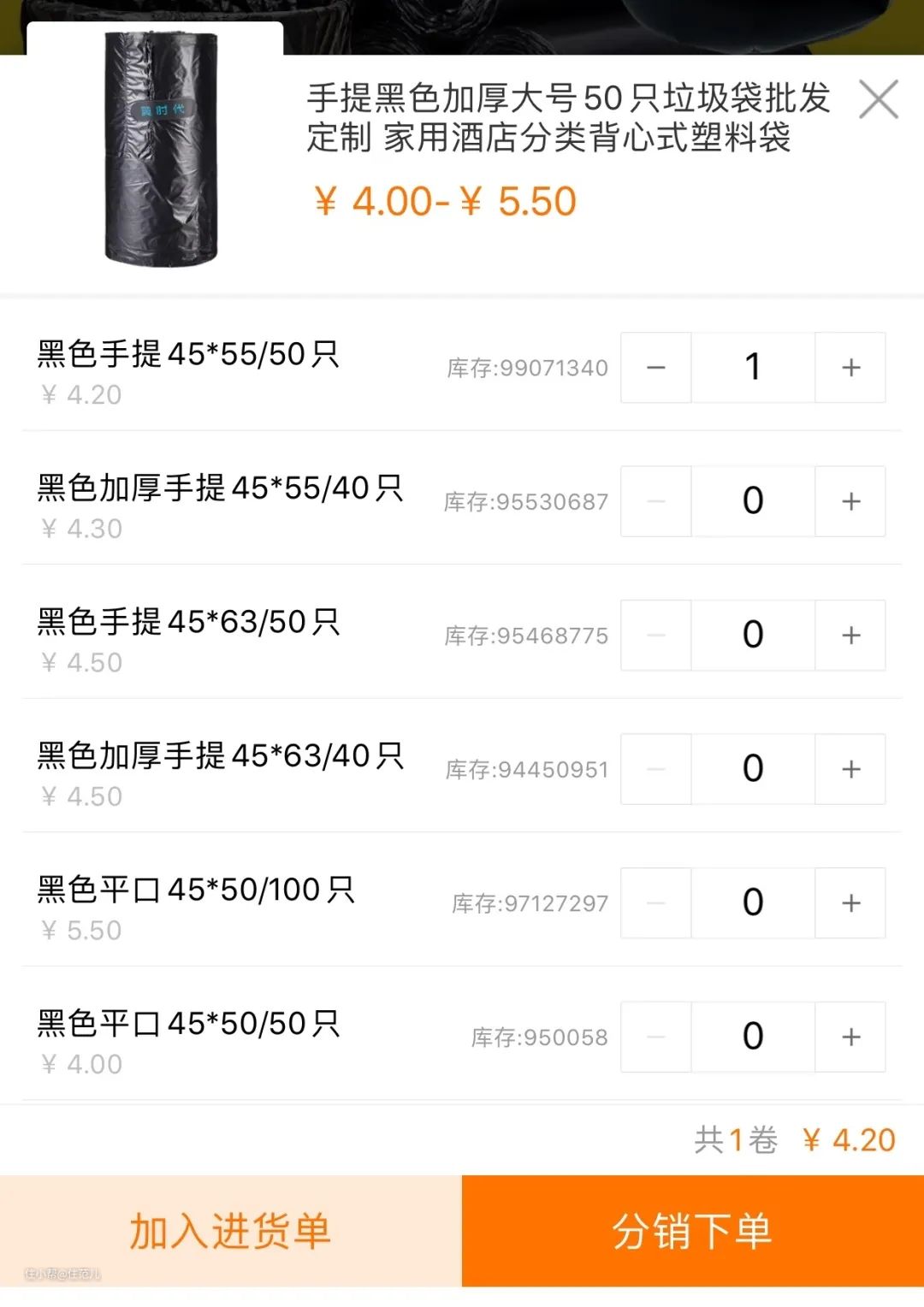View the garbage bag product image
Viewport: 924px width, 1307px height.
click(x=159, y=151)
